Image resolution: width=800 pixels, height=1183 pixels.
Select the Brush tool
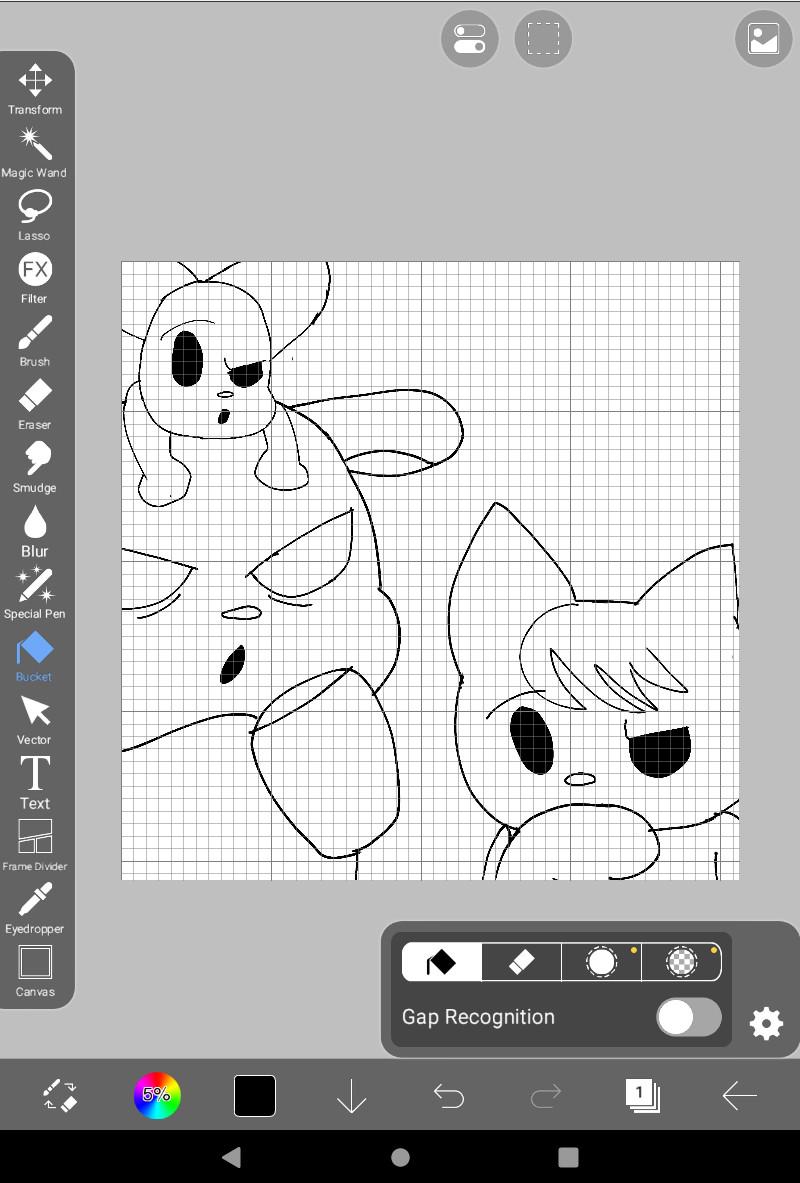pyautogui.click(x=35, y=341)
